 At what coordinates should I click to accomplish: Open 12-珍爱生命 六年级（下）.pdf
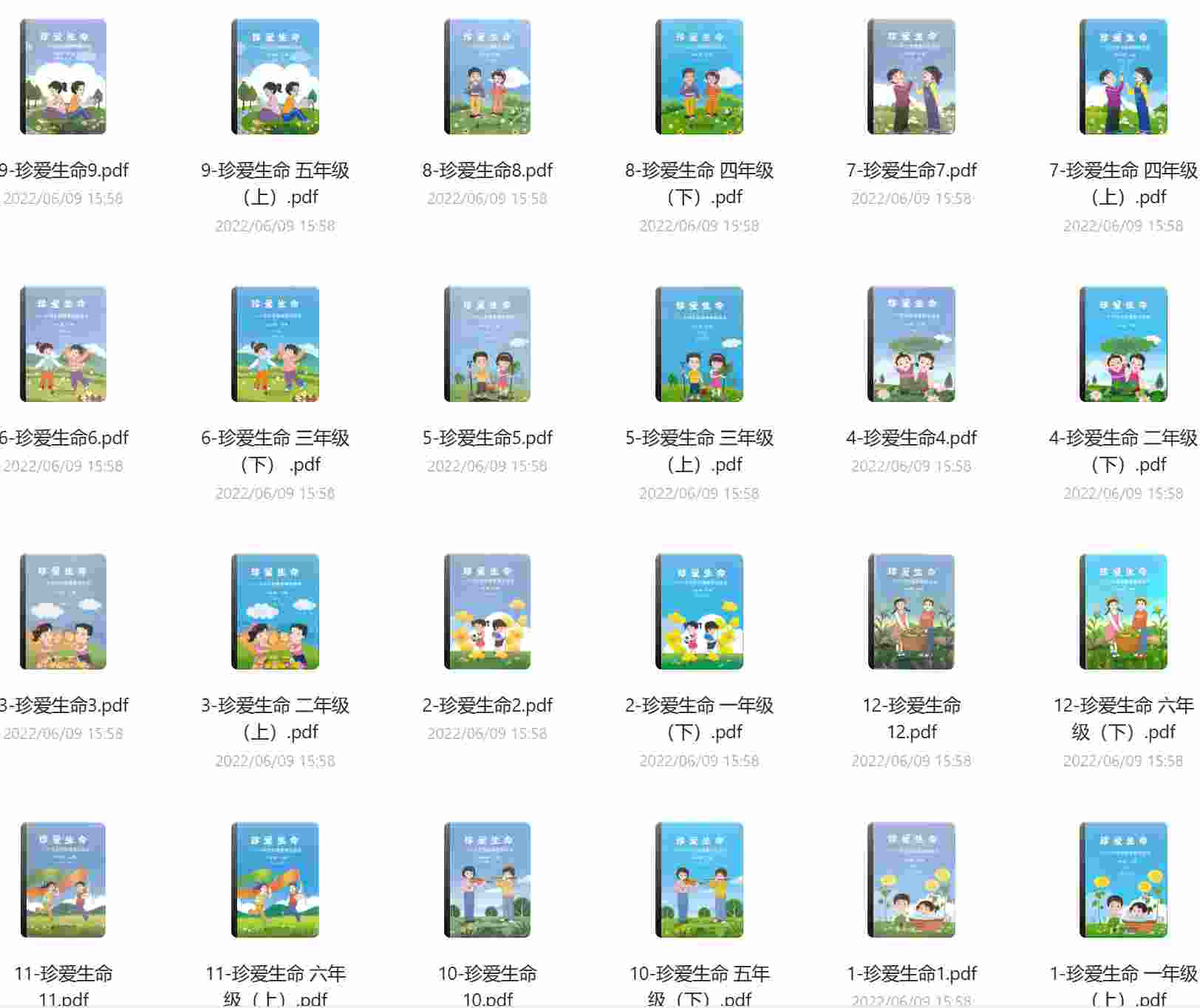pyautogui.click(x=1123, y=612)
